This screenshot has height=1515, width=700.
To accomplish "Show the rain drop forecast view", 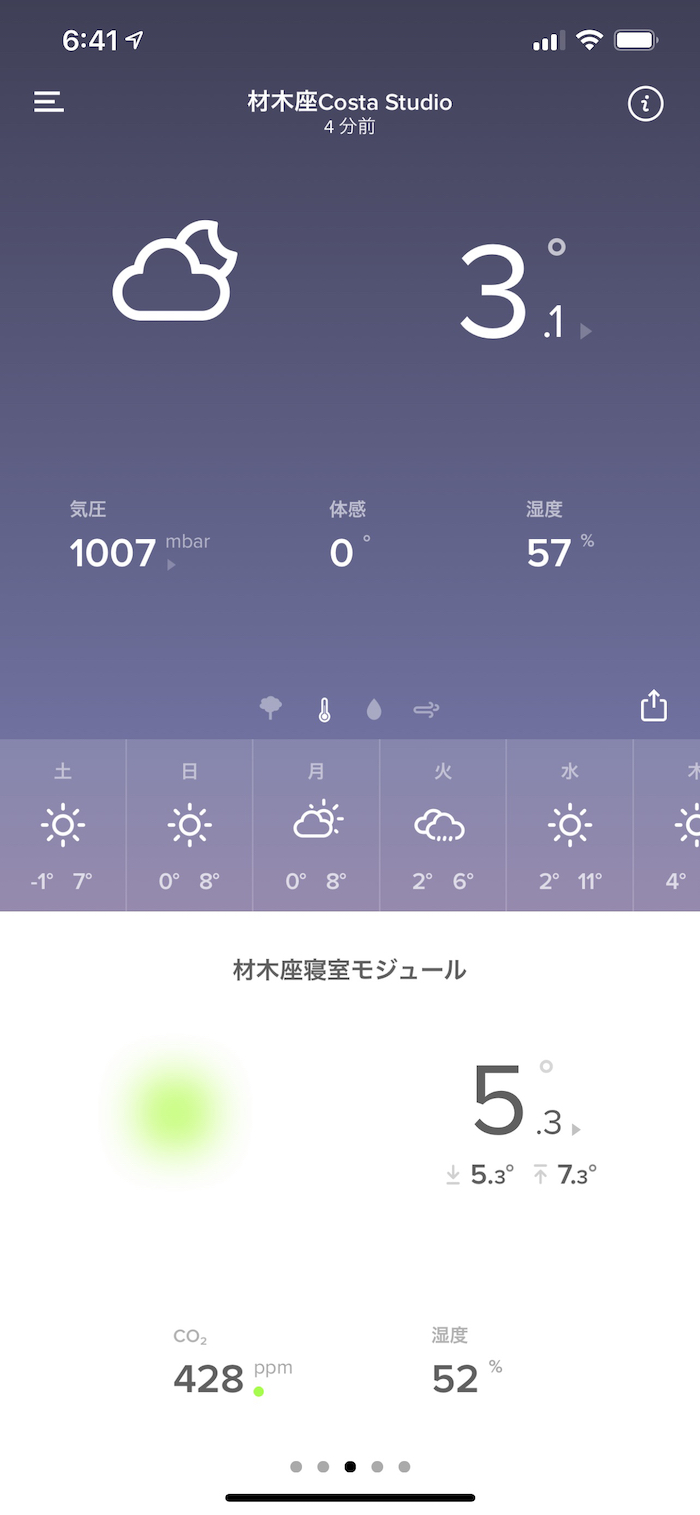I will pos(374,709).
